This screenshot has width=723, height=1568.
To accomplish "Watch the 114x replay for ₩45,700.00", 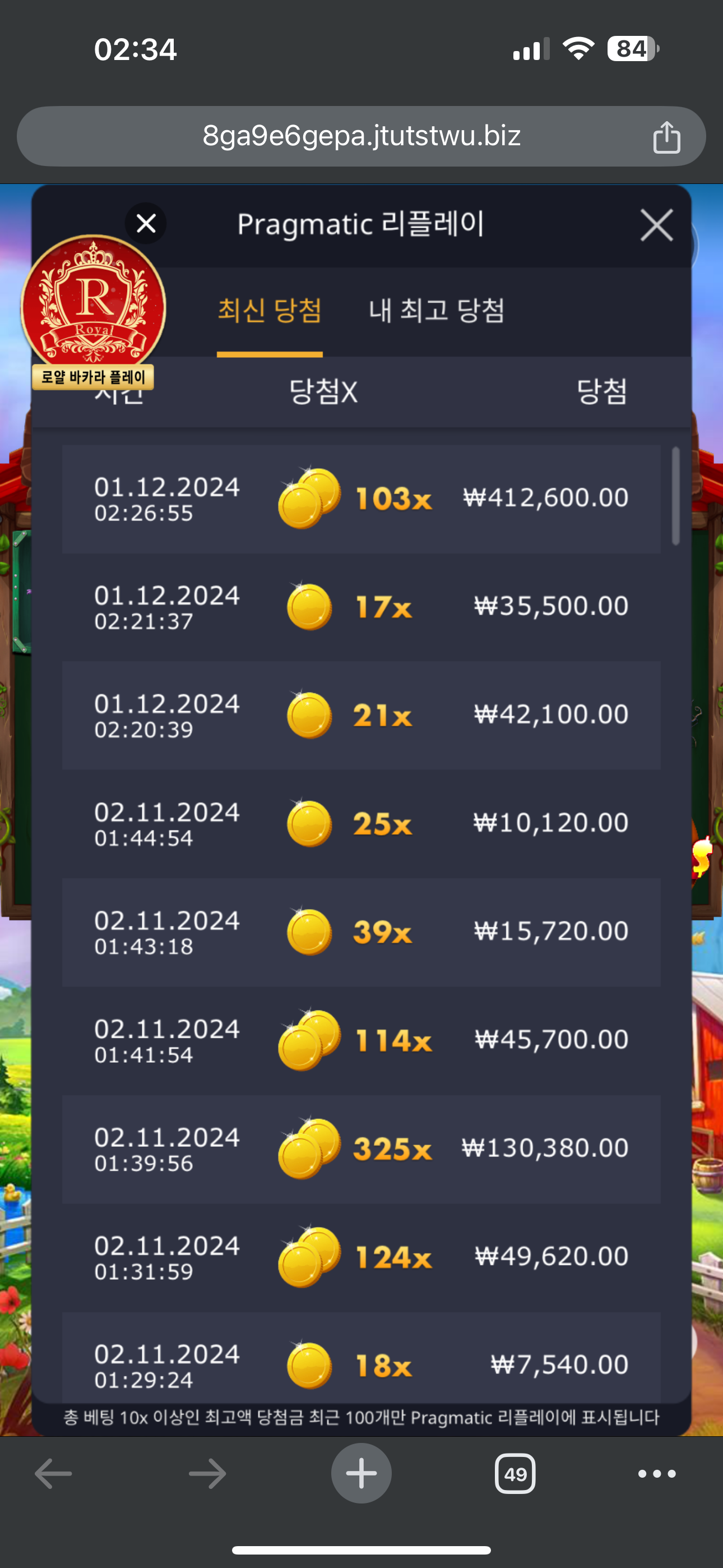I will 361,1040.
